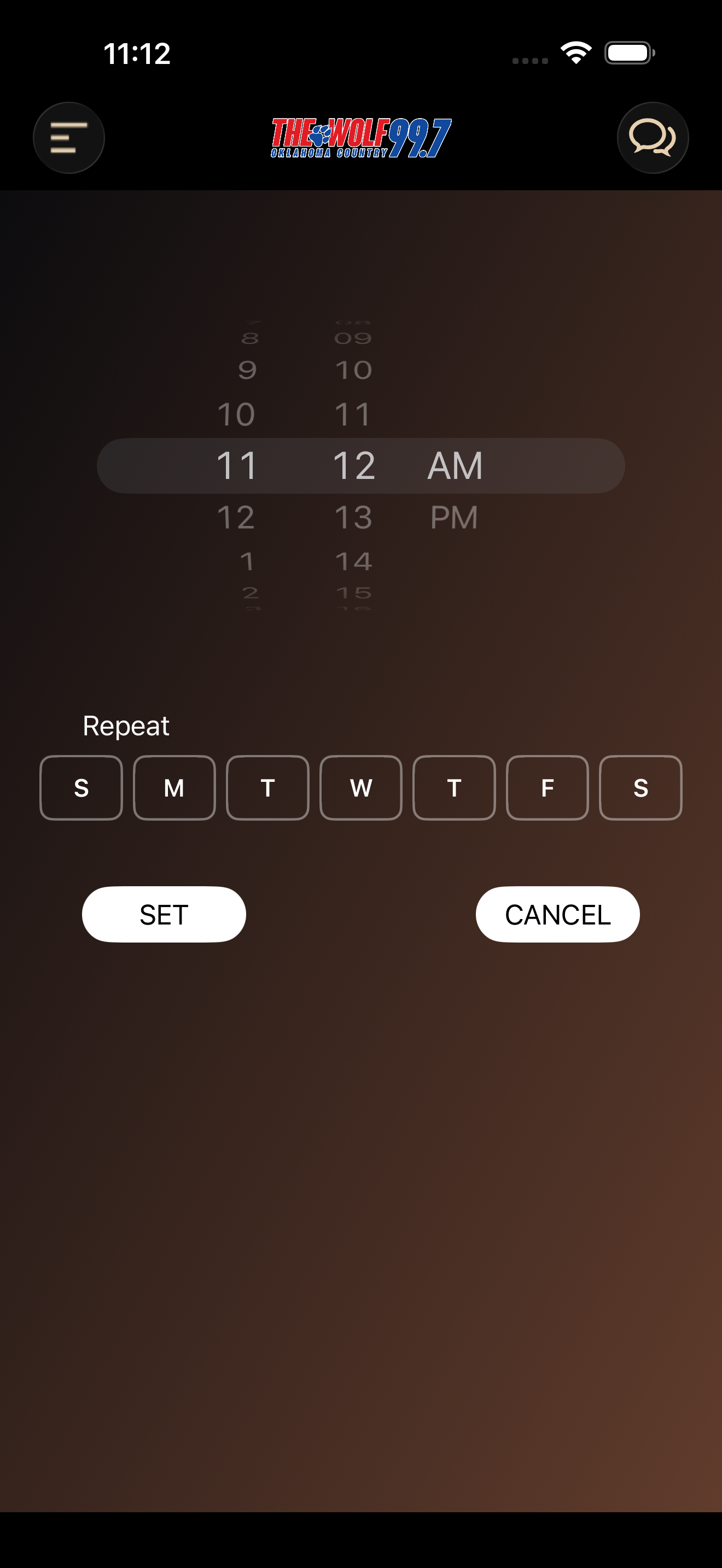Open the hamburger menu
Image resolution: width=722 pixels, height=1568 pixels.
(69, 138)
